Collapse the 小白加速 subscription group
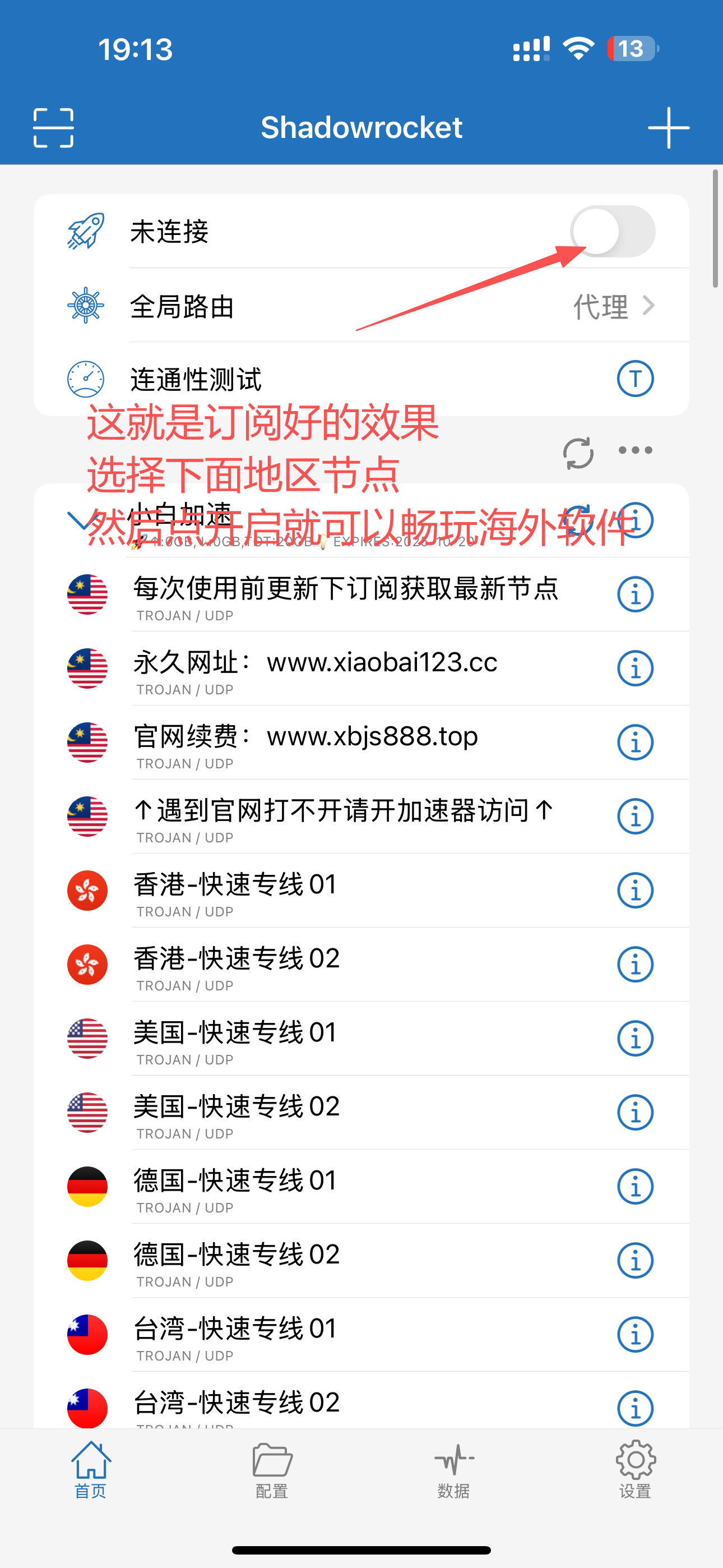723x1568 pixels. (80, 521)
